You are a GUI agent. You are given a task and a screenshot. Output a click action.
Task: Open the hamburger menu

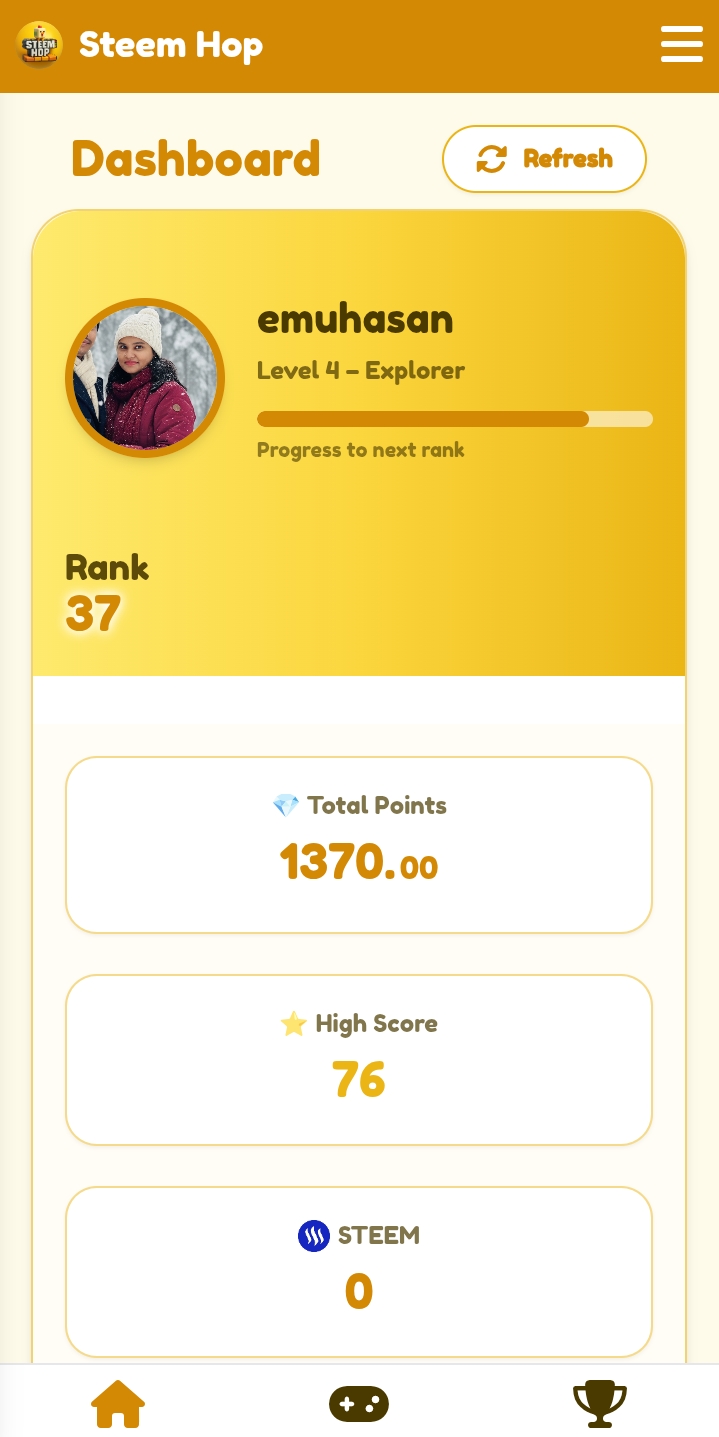[x=681, y=45]
